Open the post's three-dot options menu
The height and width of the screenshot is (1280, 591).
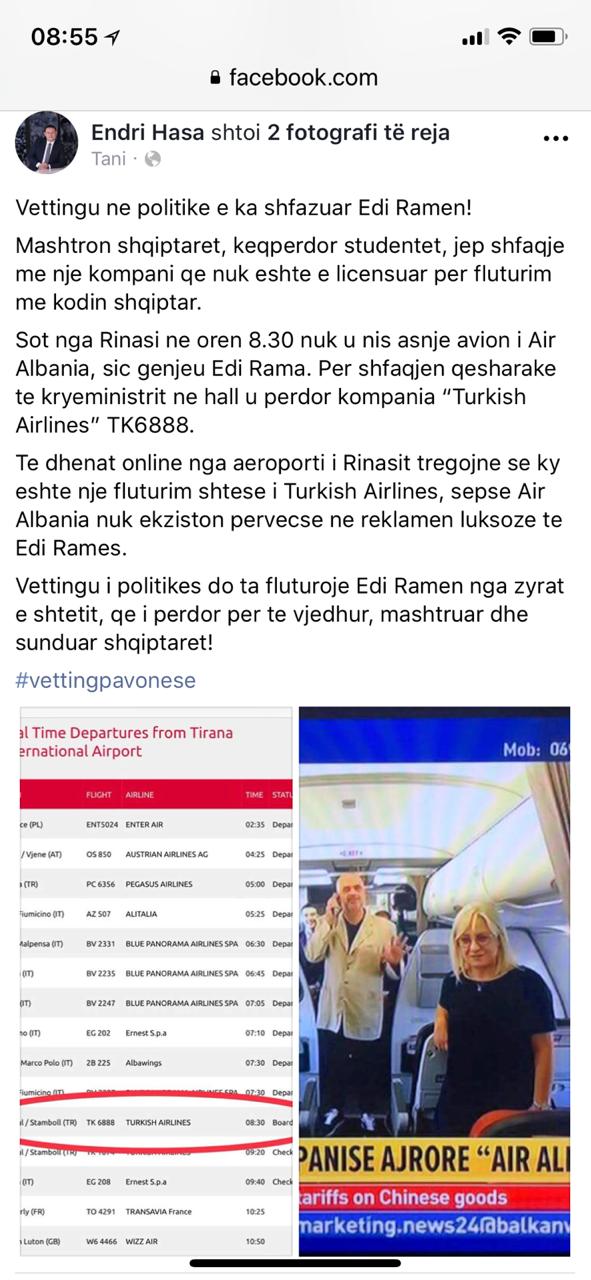pyautogui.click(x=556, y=138)
